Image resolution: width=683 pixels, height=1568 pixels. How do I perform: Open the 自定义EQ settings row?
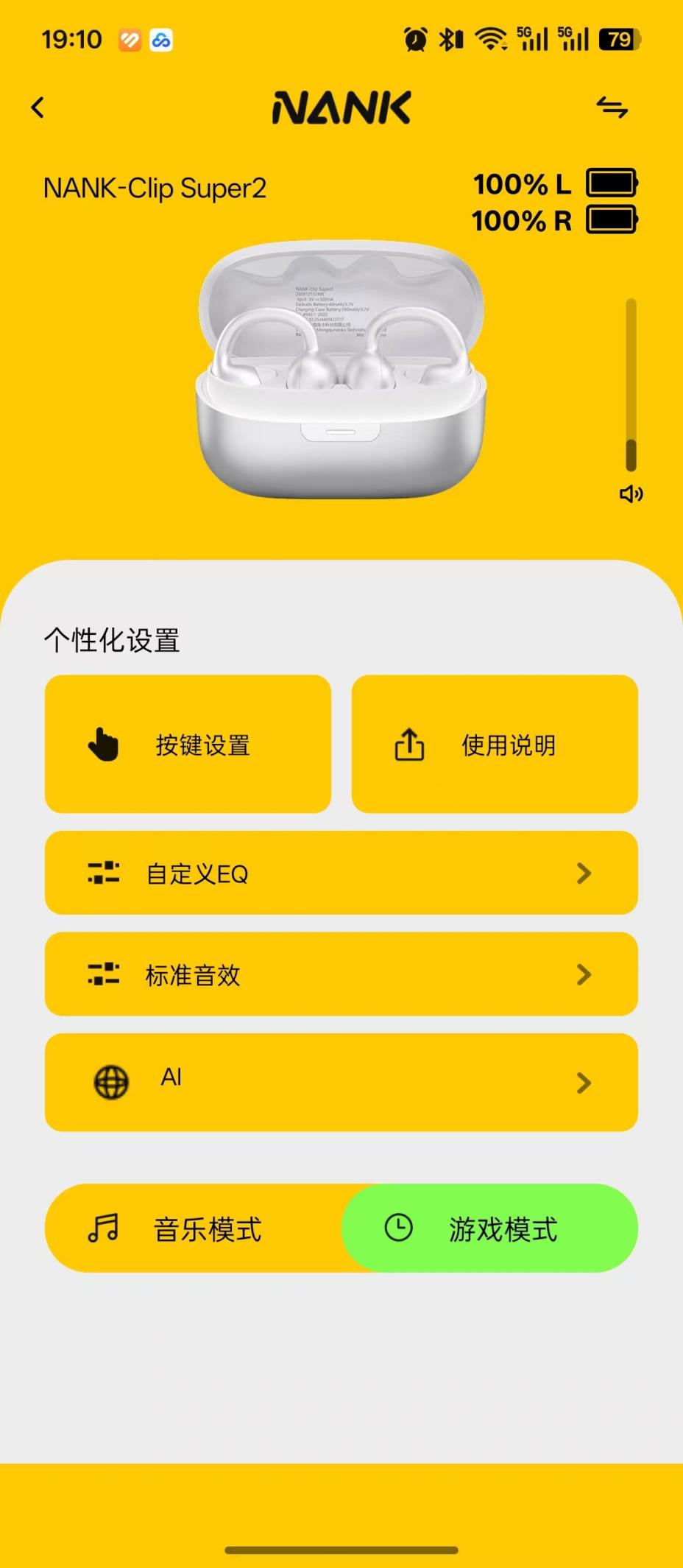pyautogui.click(x=341, y=873)
